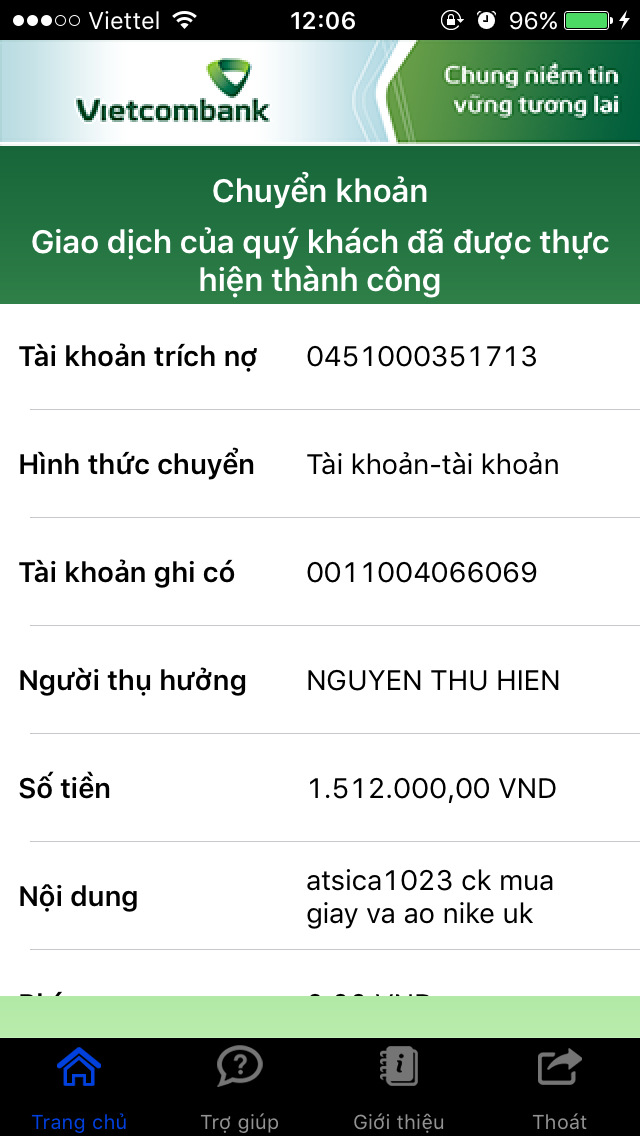Tap Thoát to log out
This screenshot has height=1136, width=640.
coord(559,1085)
